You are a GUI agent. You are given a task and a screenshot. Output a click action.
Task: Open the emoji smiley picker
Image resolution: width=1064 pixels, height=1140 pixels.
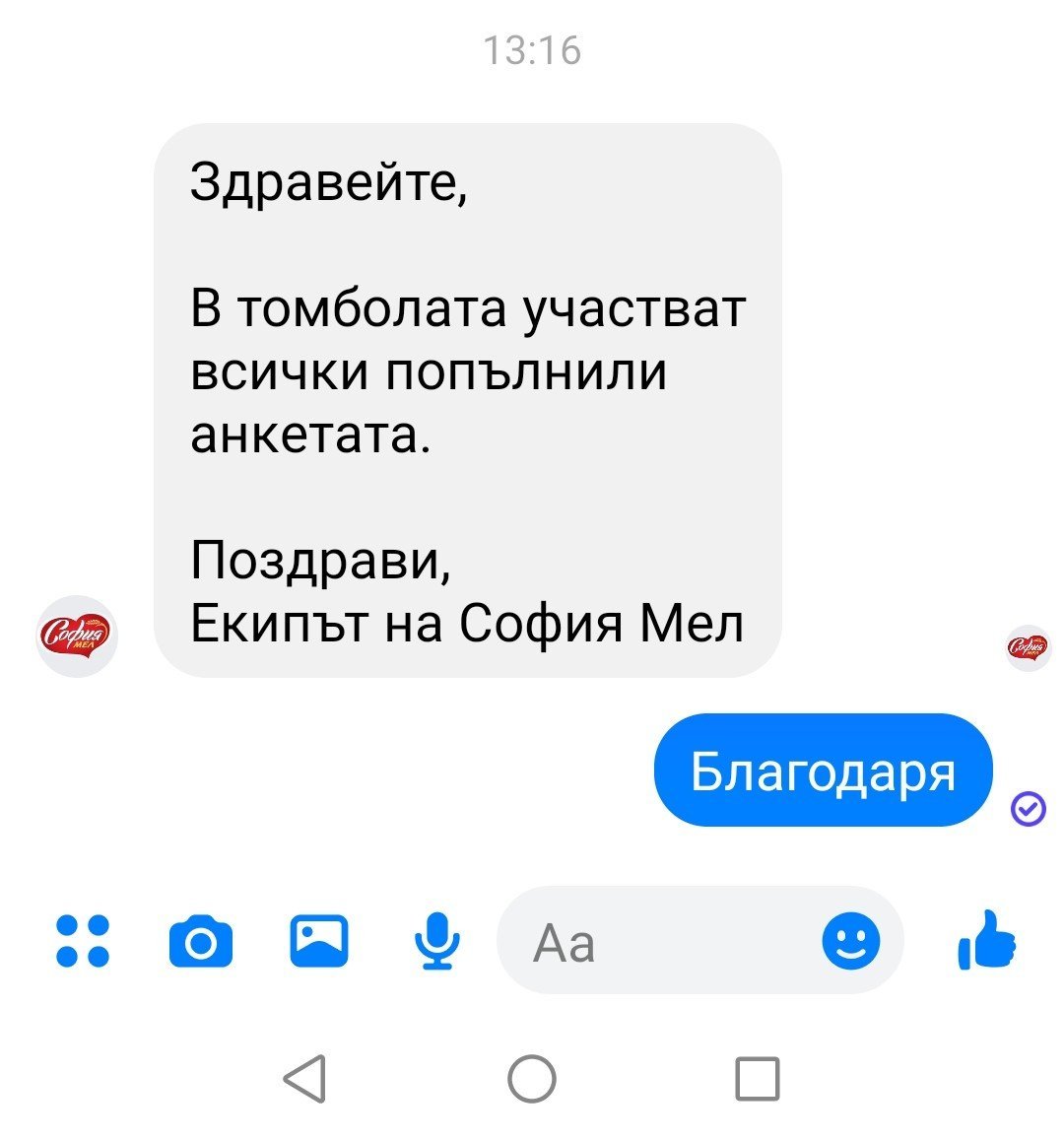[x=851, y=940]
